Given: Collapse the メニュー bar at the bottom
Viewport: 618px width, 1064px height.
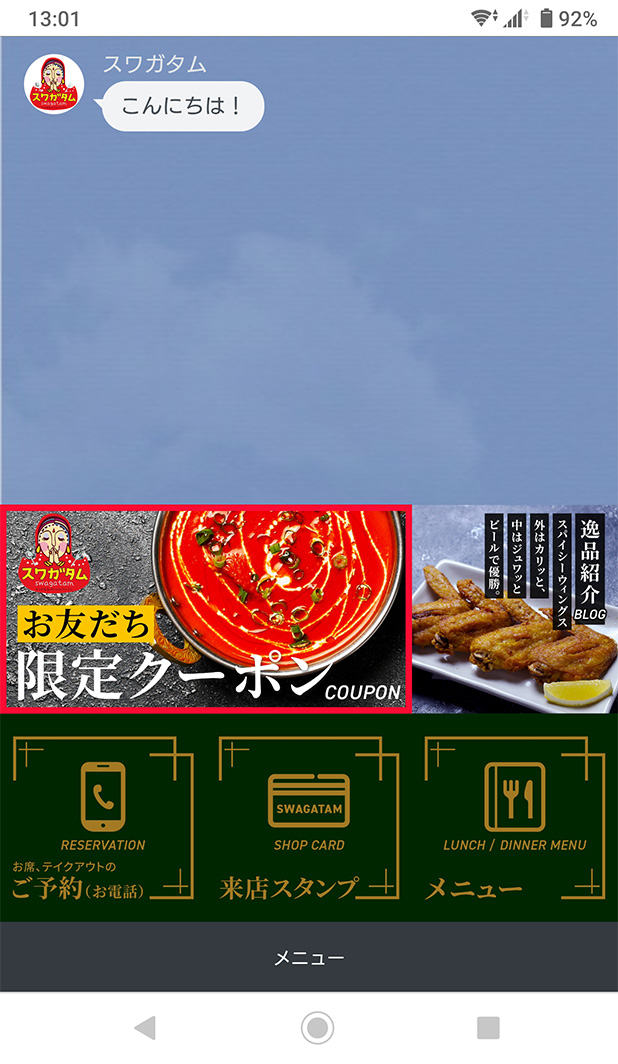Looking at the screenshot, I should 309,958.
